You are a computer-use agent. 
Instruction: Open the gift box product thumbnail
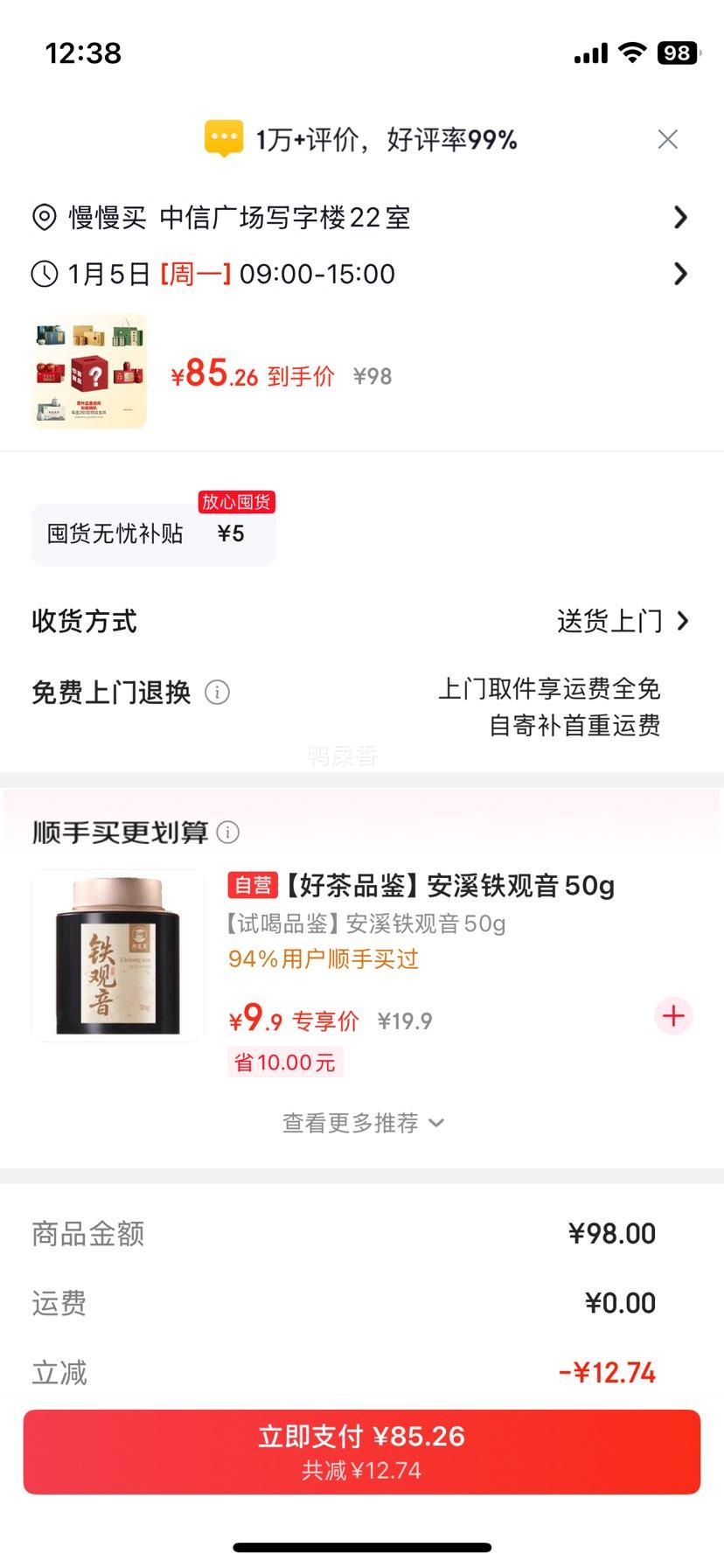88,372
